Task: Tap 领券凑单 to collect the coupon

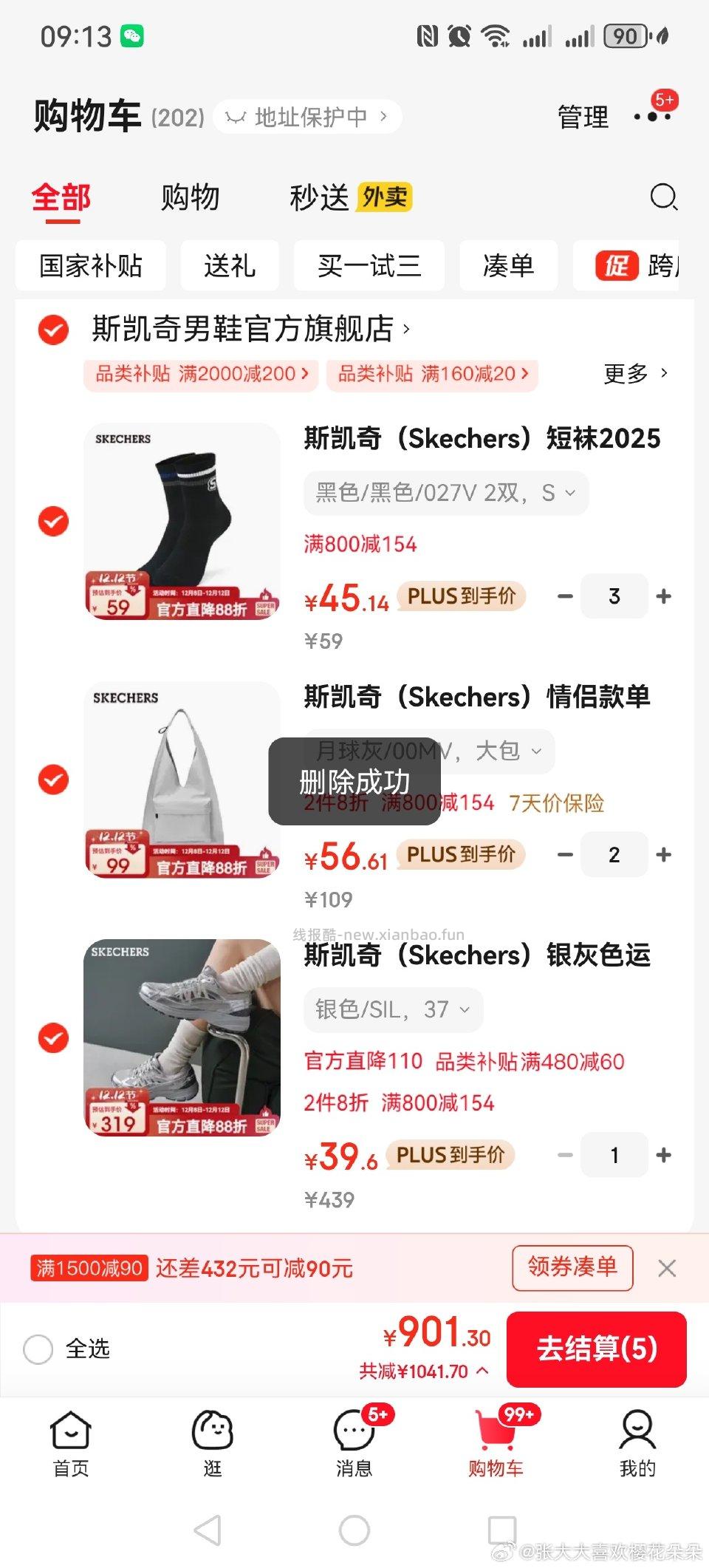Action: [572, 1267]
